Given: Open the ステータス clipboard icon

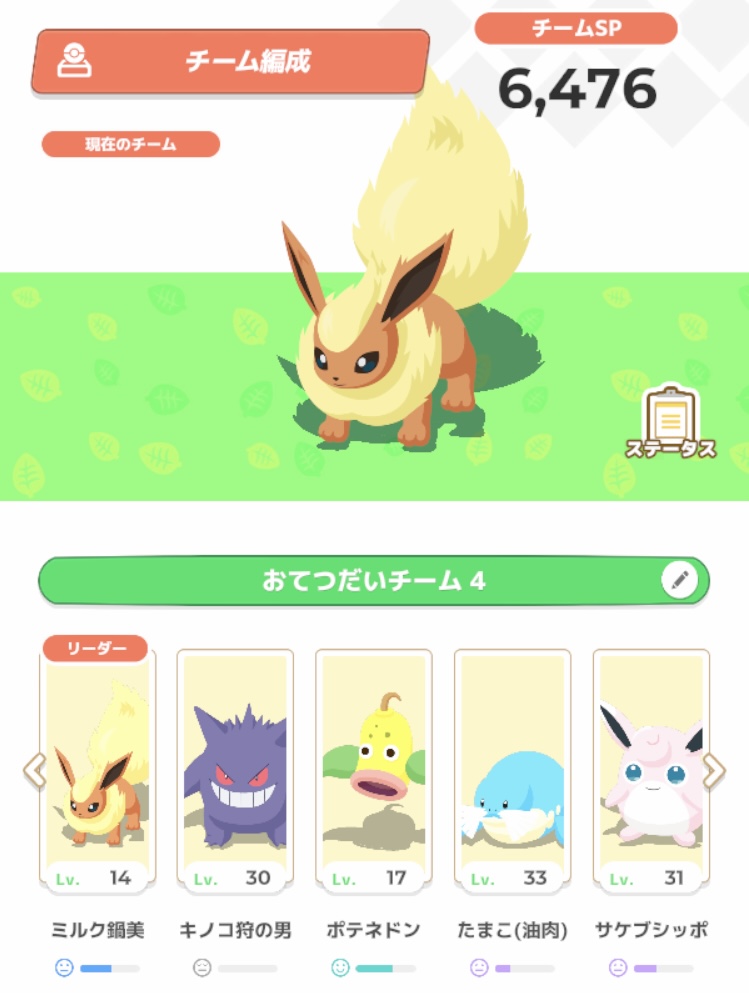Looking at the screenshot, I should 671,421.
